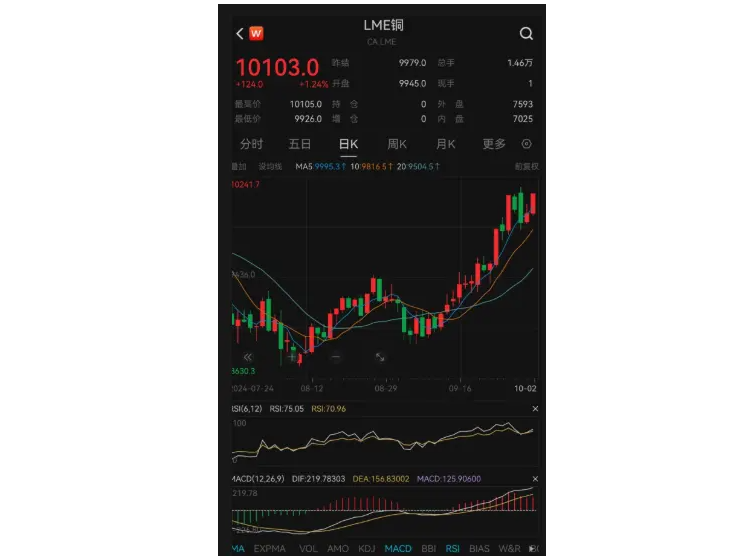Open the search magnifier icon
The width and height of the screenshot is (743, 557).
click(x=526, y=33)
